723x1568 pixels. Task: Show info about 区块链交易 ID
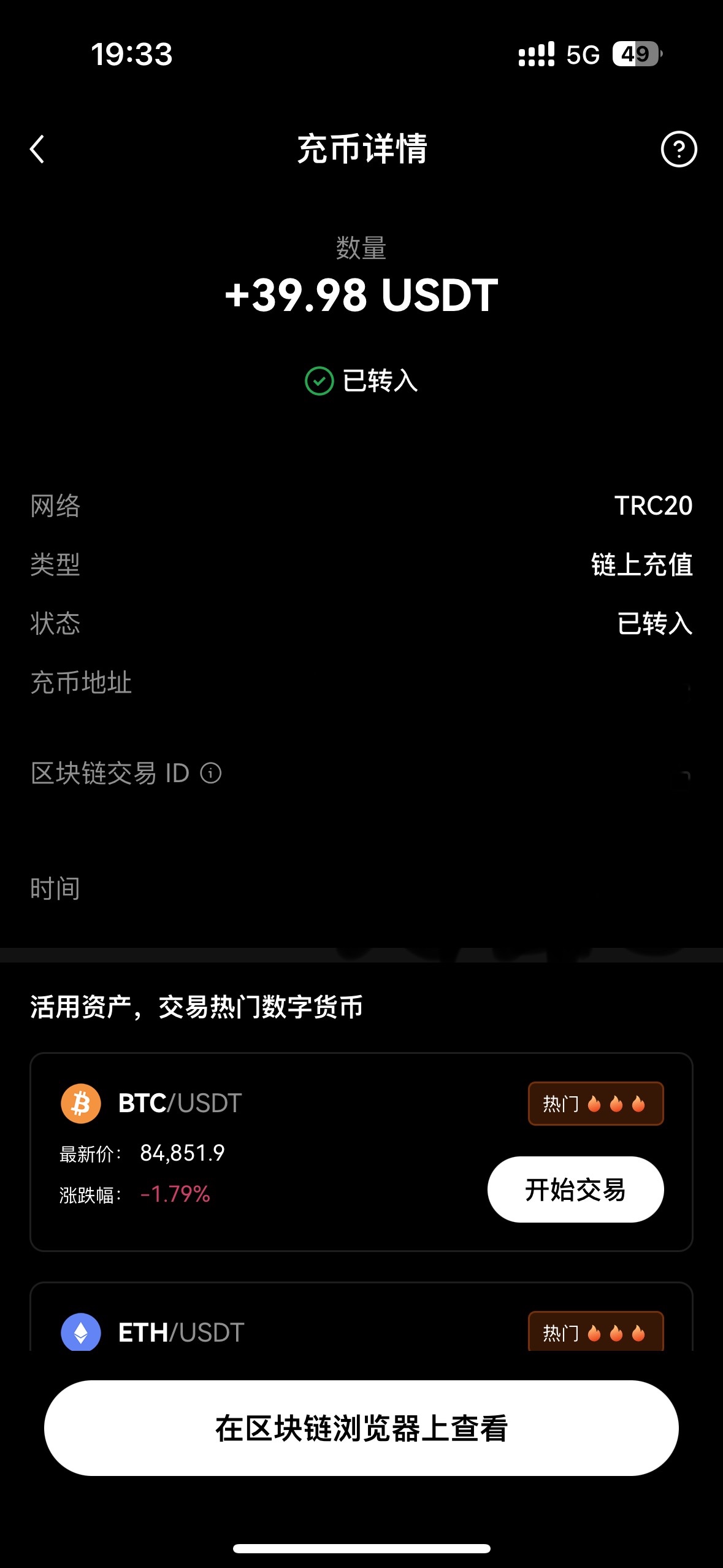[211, 773]
